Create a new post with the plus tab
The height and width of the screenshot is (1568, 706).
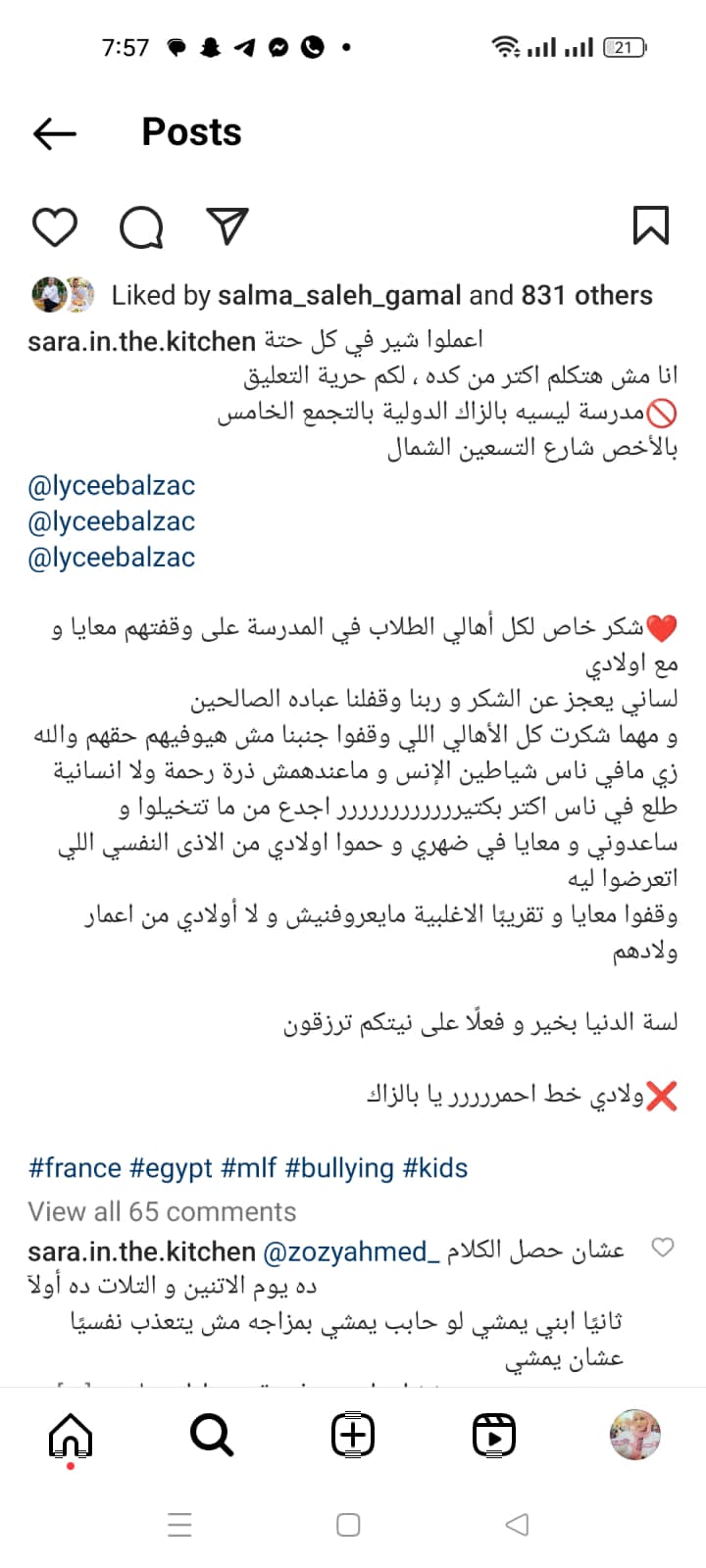(353, 1436)
